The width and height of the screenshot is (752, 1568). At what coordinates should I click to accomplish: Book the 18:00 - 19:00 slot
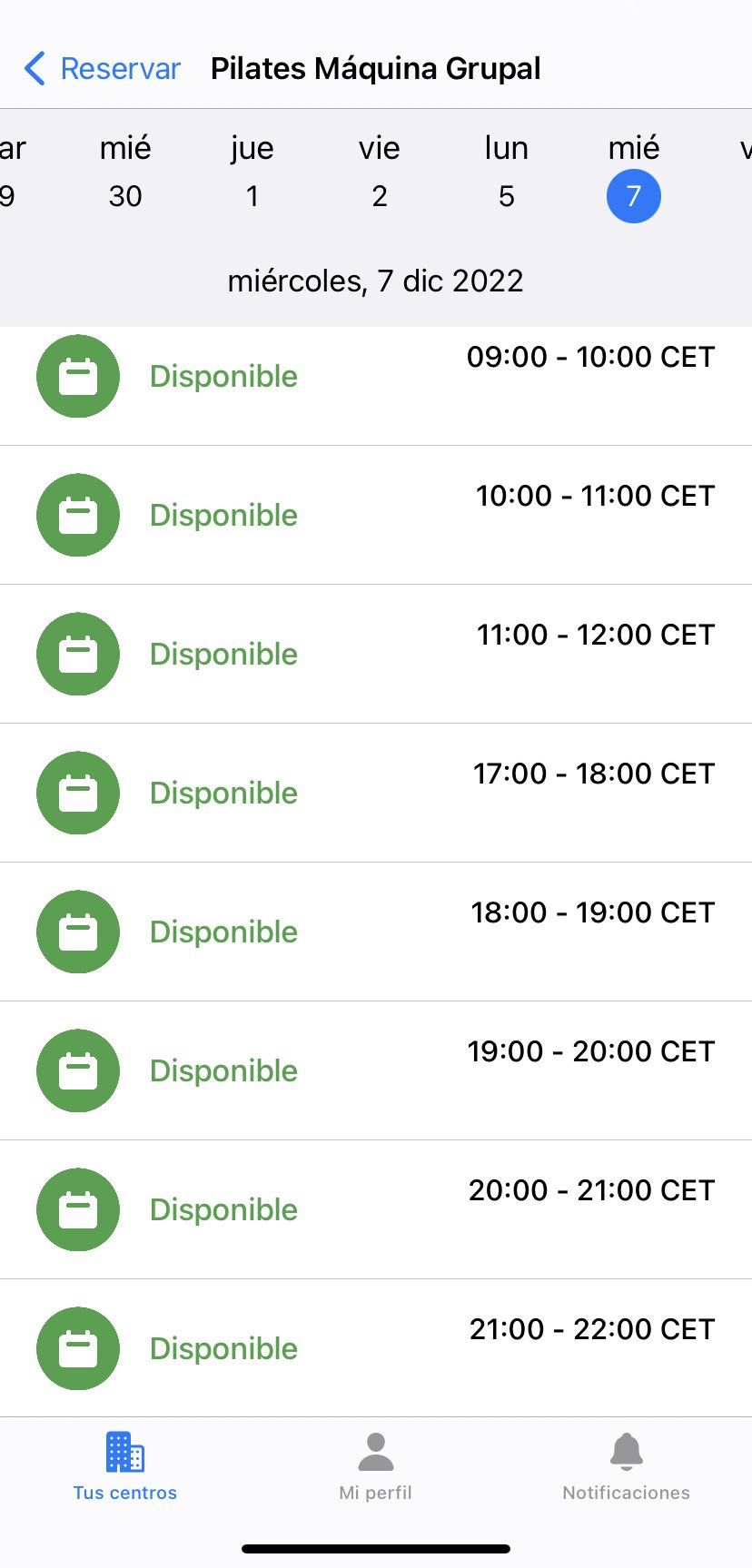376,932
